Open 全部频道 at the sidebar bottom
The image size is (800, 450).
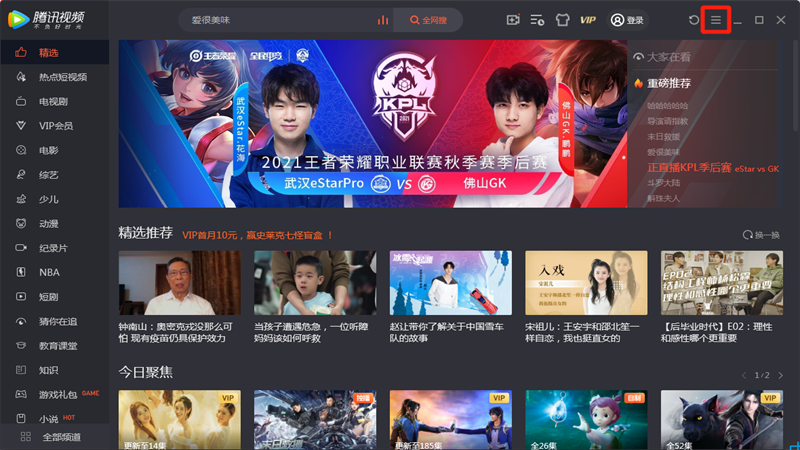(x=61, y=437)
